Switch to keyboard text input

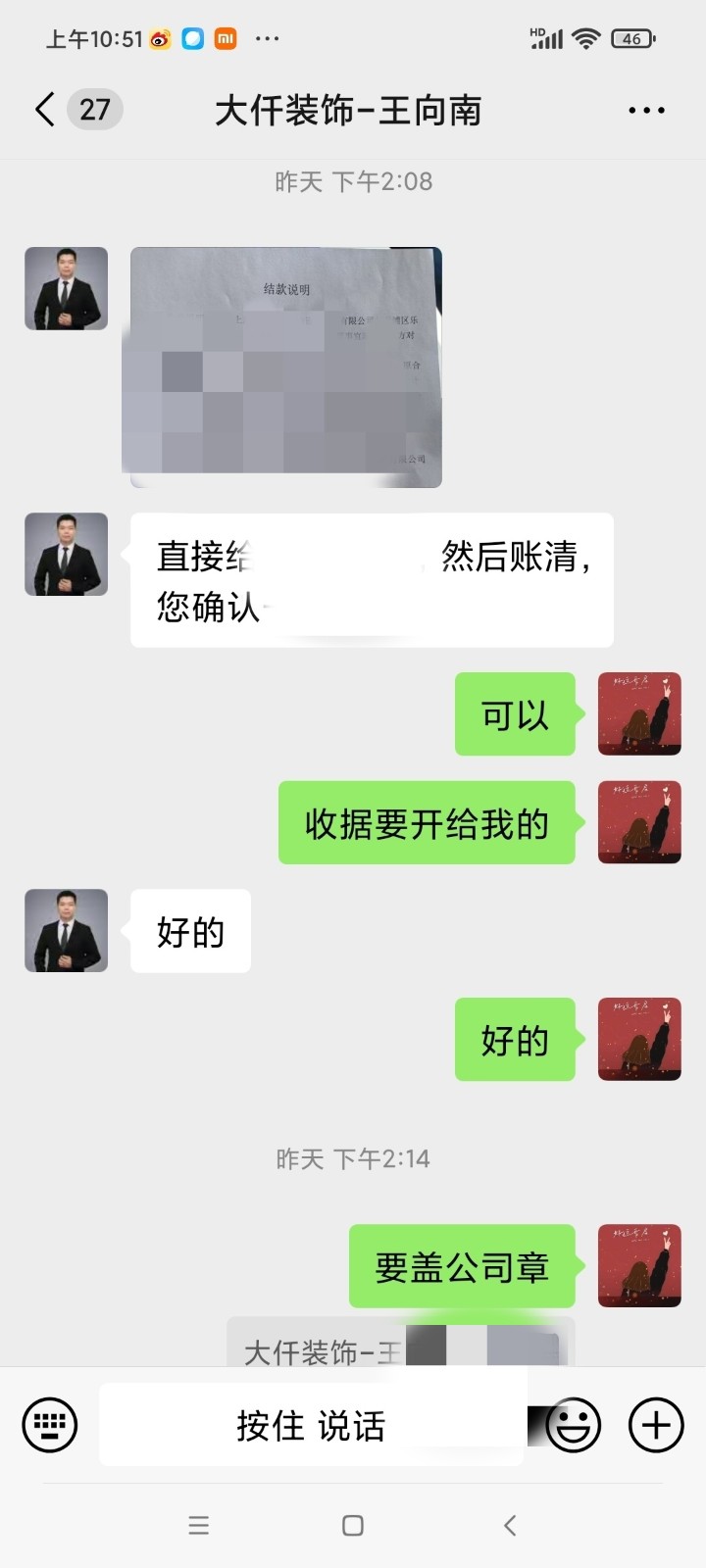(49, 1424)
